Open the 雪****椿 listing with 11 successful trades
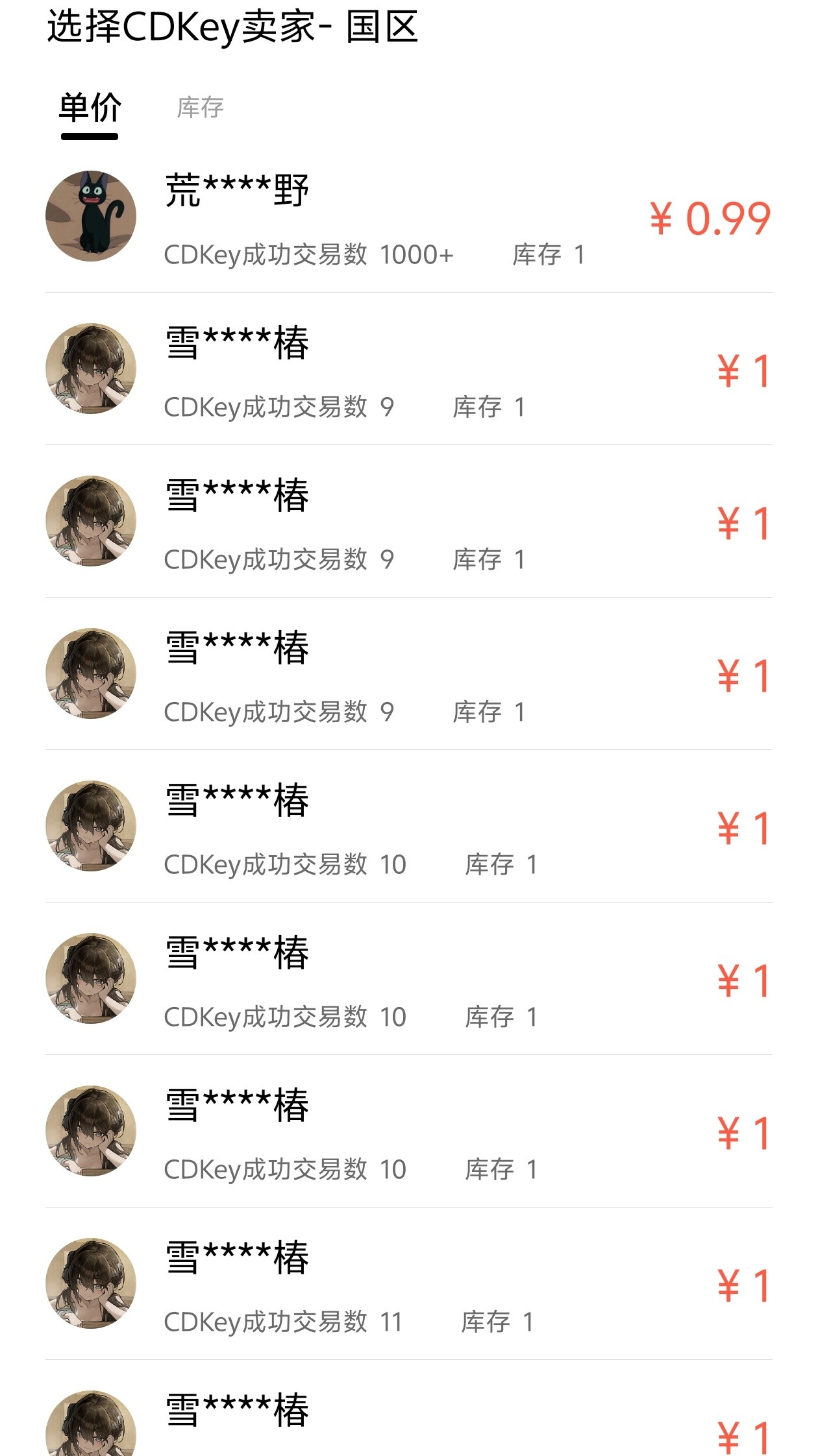818x1456 pixels. (409, 1283)
